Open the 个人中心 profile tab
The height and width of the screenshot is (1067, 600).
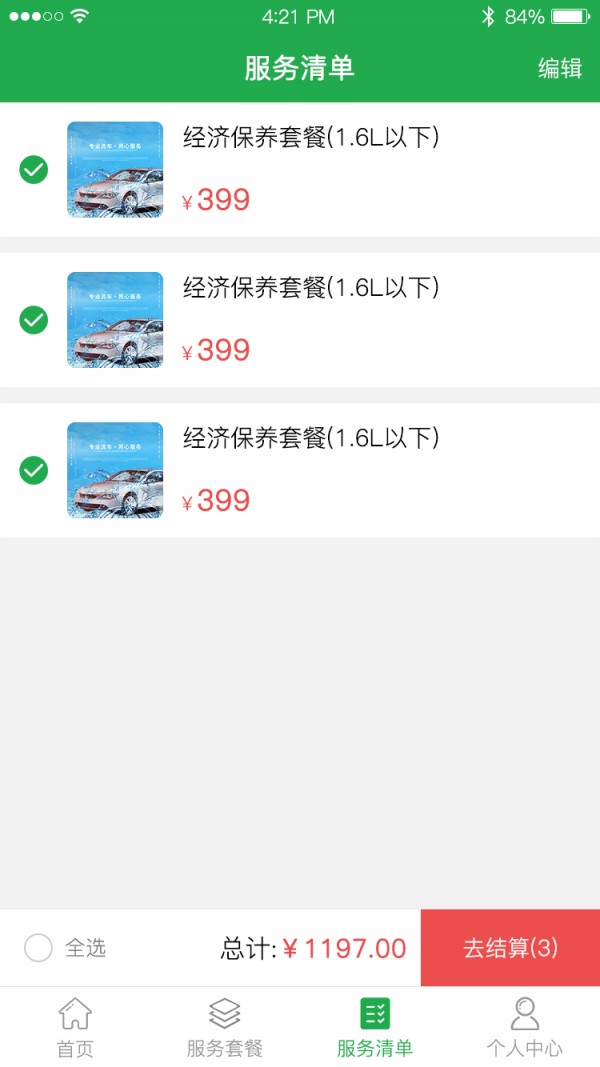coord(524,1027)
